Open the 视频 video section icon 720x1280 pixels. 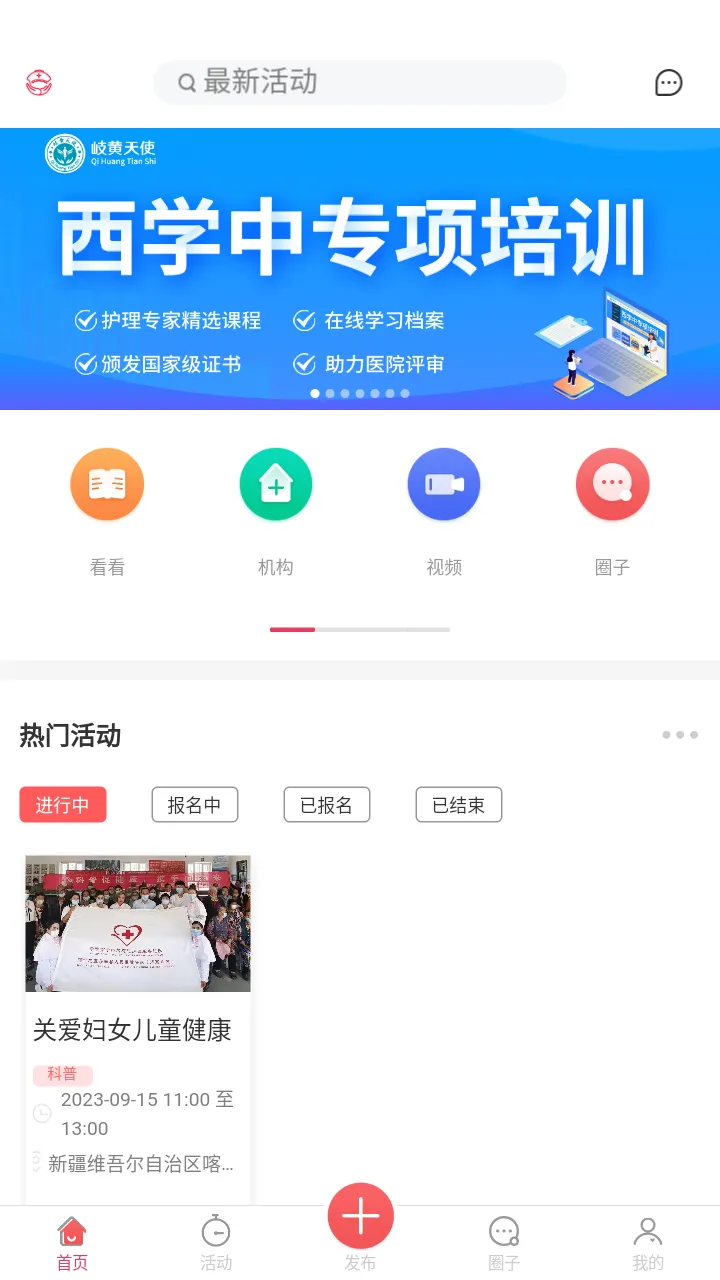(x=444, y=484)
